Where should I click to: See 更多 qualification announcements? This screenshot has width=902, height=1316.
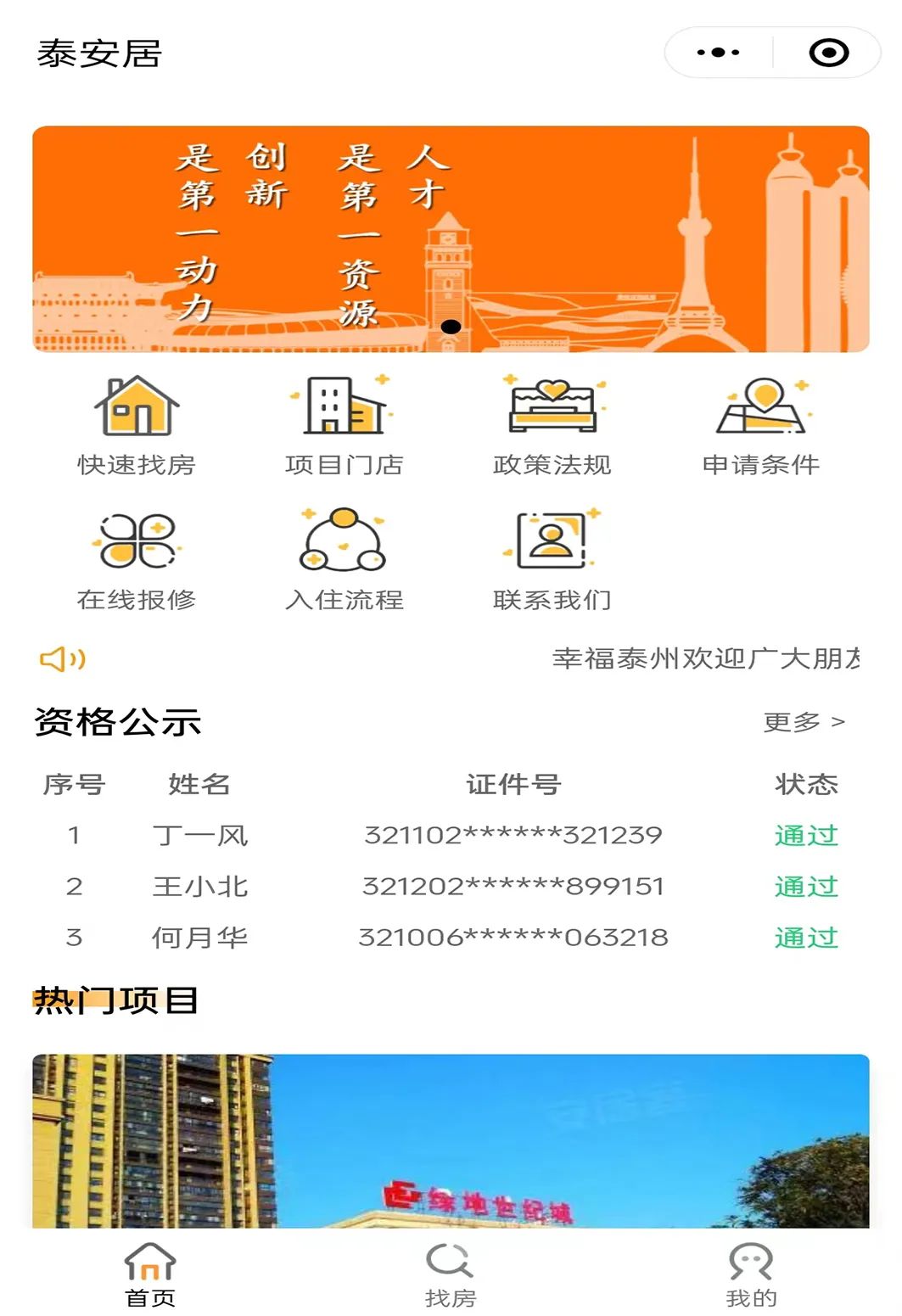[803, 722]
